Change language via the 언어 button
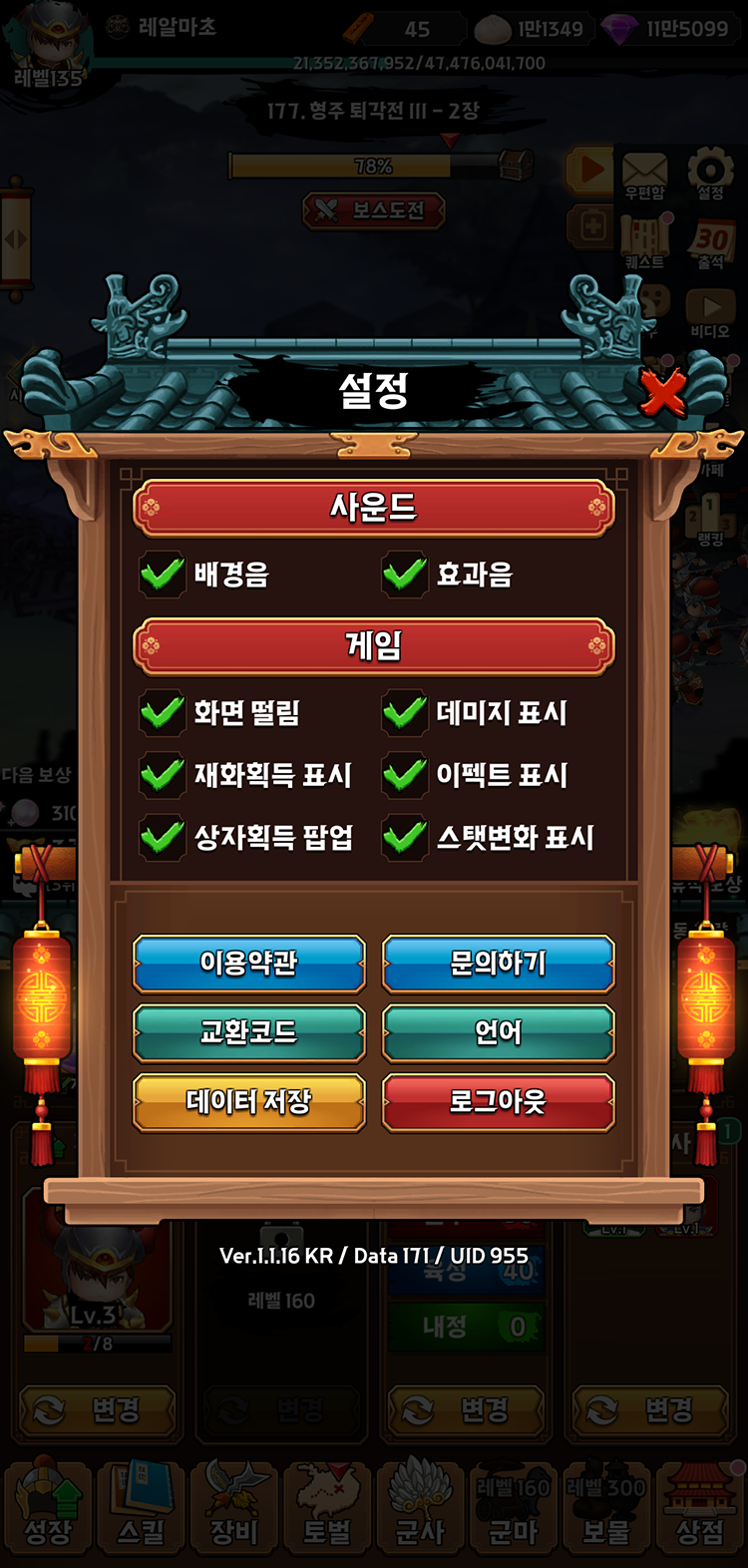748x1568 pixels. tap(498, 1032)
